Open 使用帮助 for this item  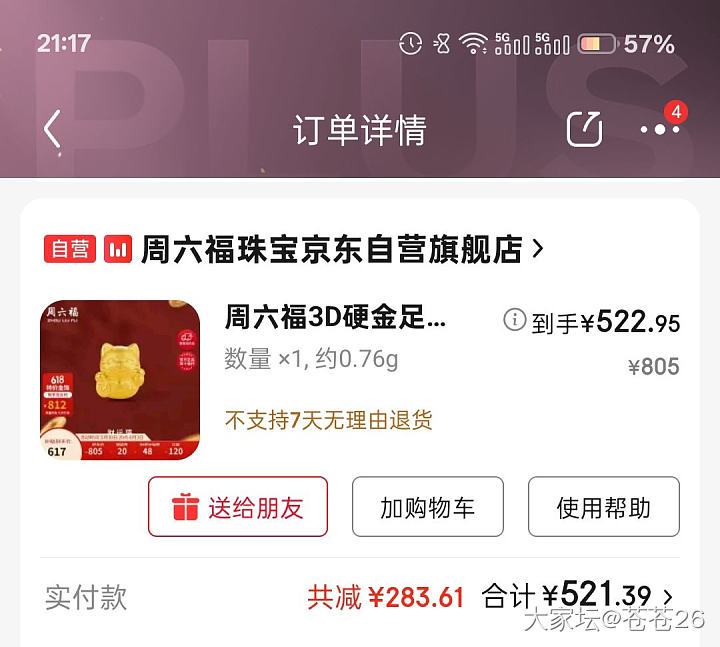click(x=603, y=507)
